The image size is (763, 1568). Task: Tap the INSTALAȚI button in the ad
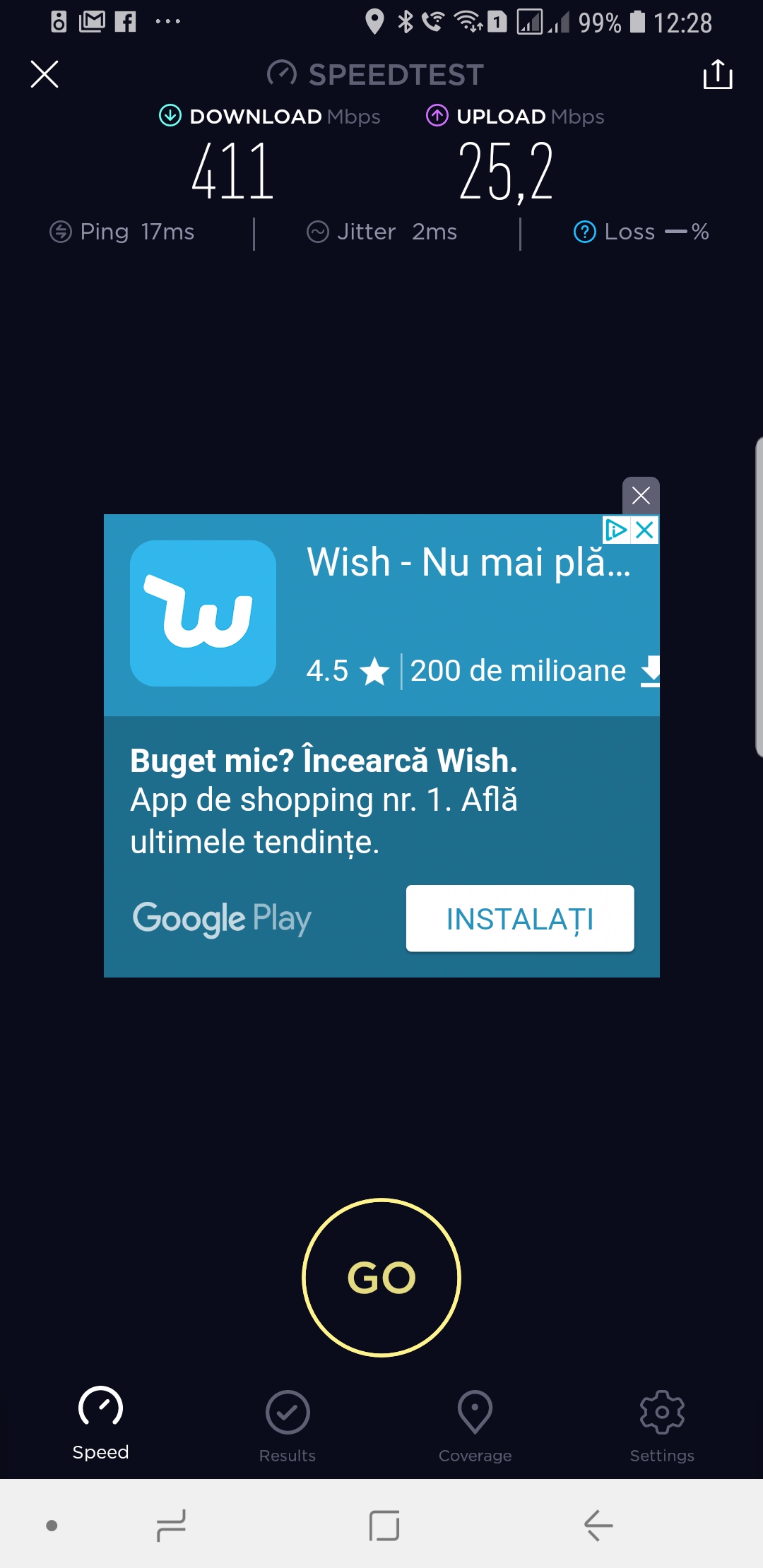point(520,918)
